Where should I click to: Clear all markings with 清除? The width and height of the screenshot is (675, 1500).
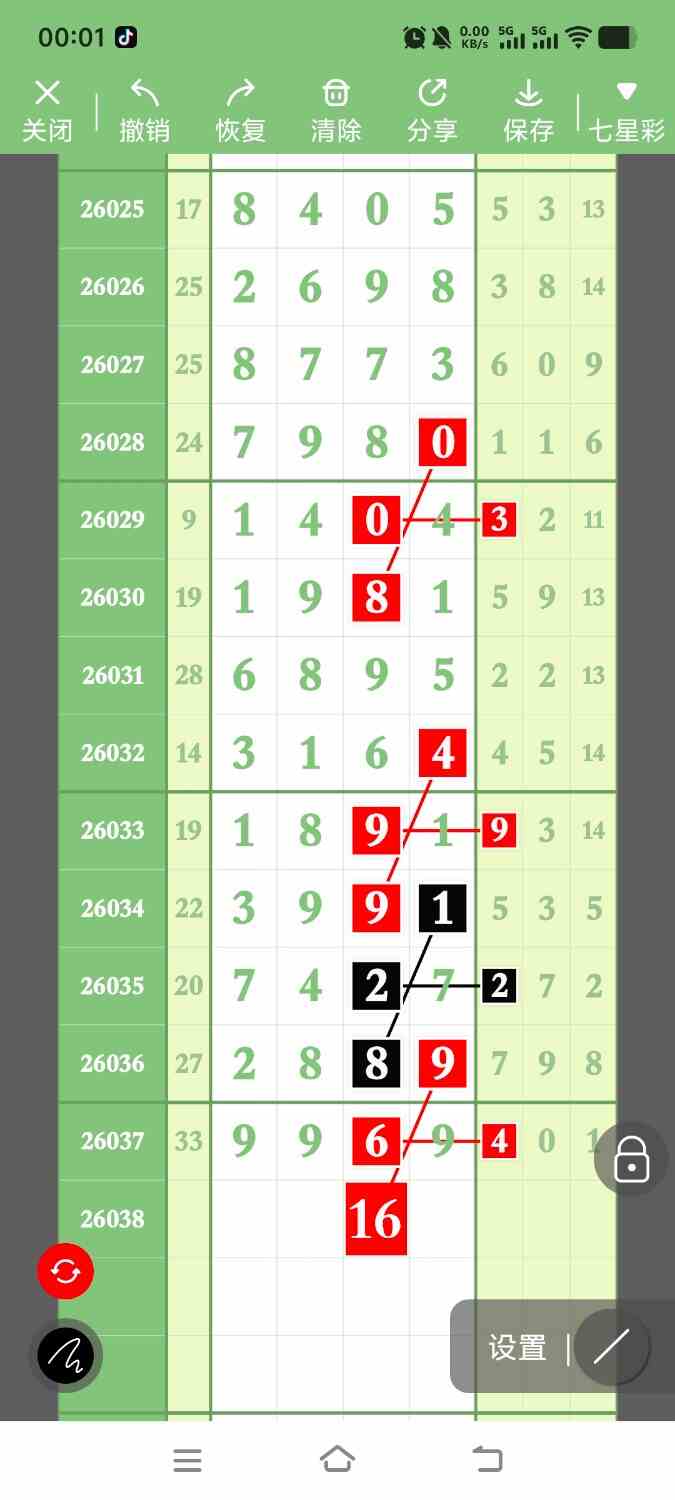336,111
